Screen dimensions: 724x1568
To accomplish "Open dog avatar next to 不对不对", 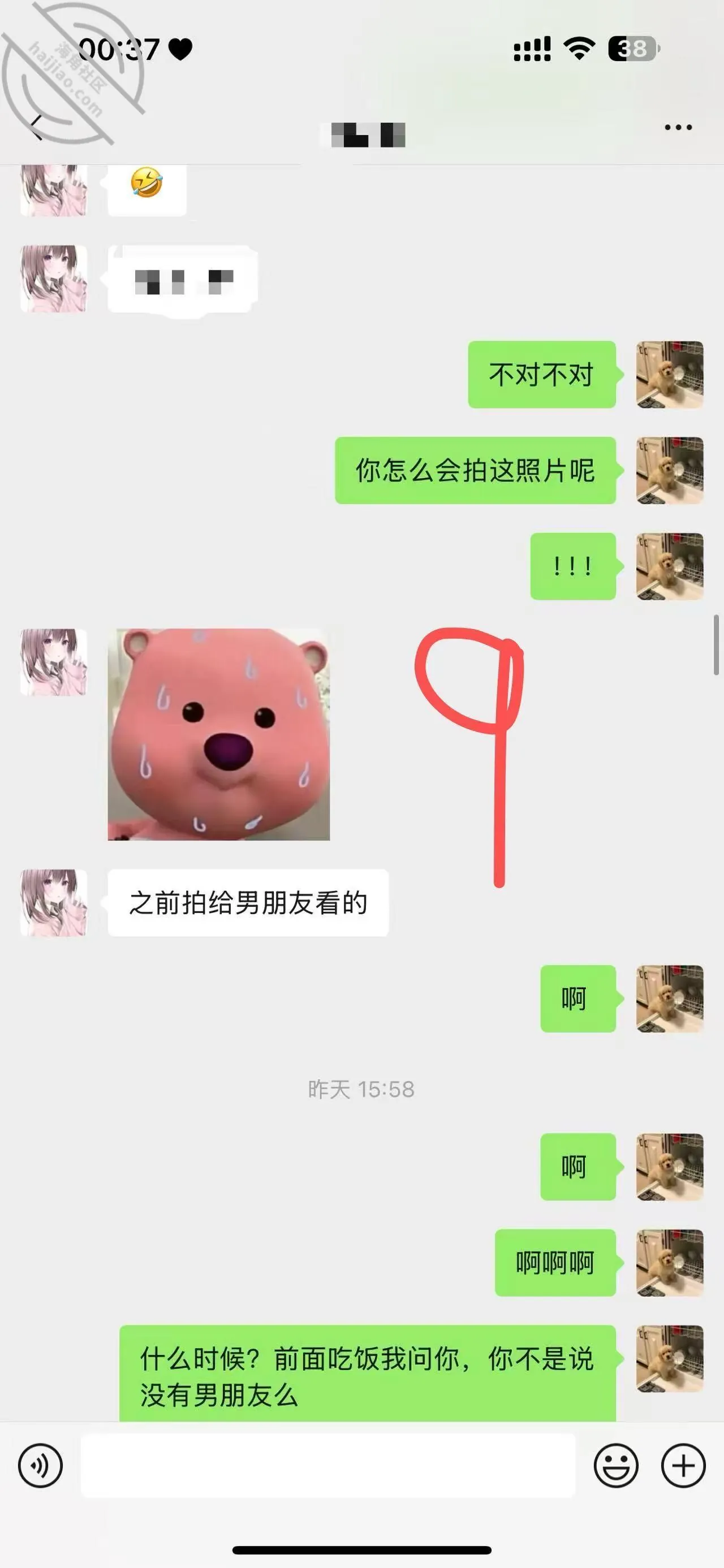I will click(670, 374).
